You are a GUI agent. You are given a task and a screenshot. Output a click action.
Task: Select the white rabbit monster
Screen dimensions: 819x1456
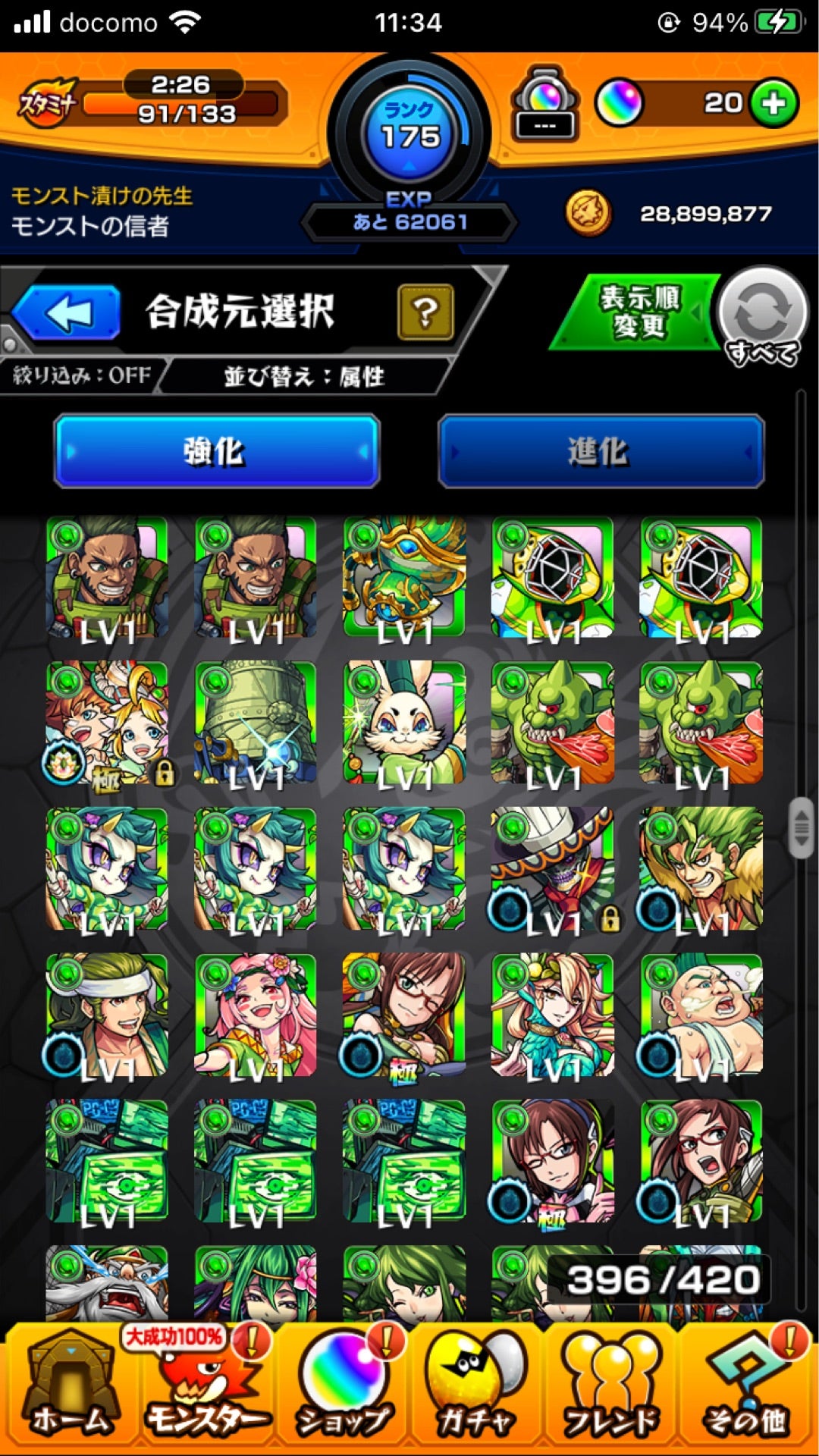pos(403,723)
